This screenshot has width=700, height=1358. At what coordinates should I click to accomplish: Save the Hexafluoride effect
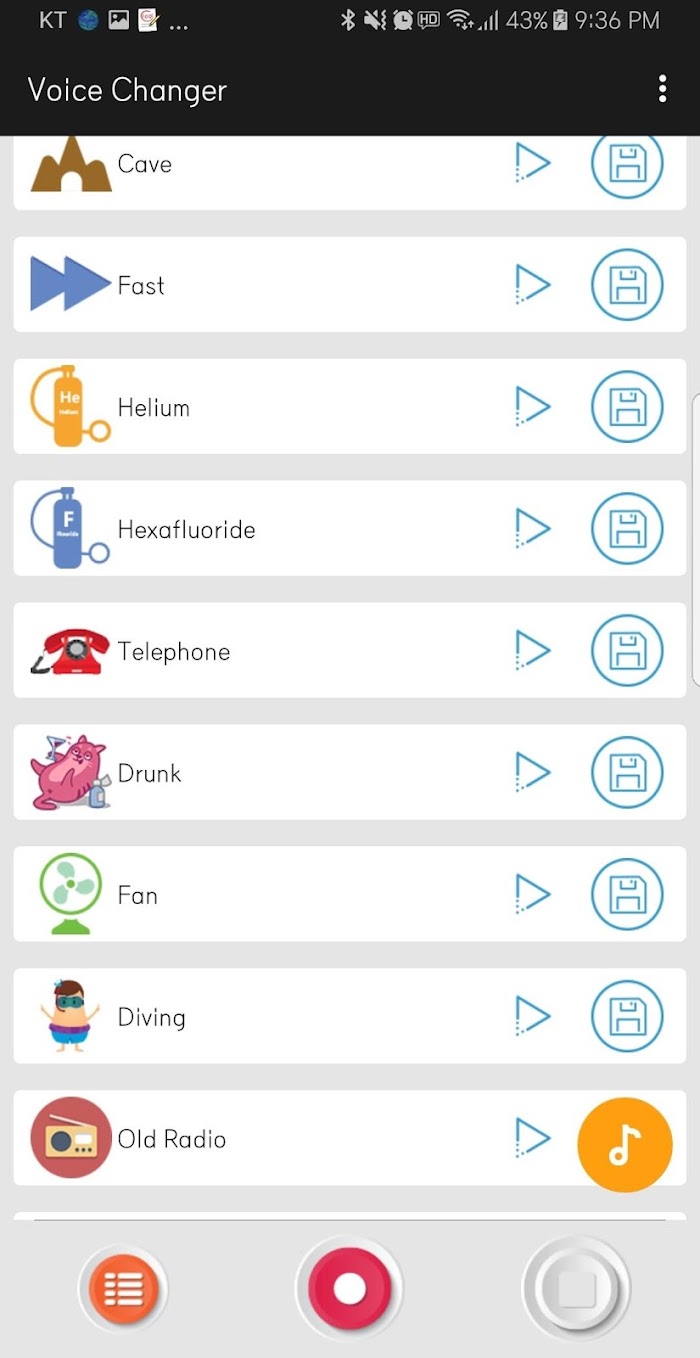627,529
